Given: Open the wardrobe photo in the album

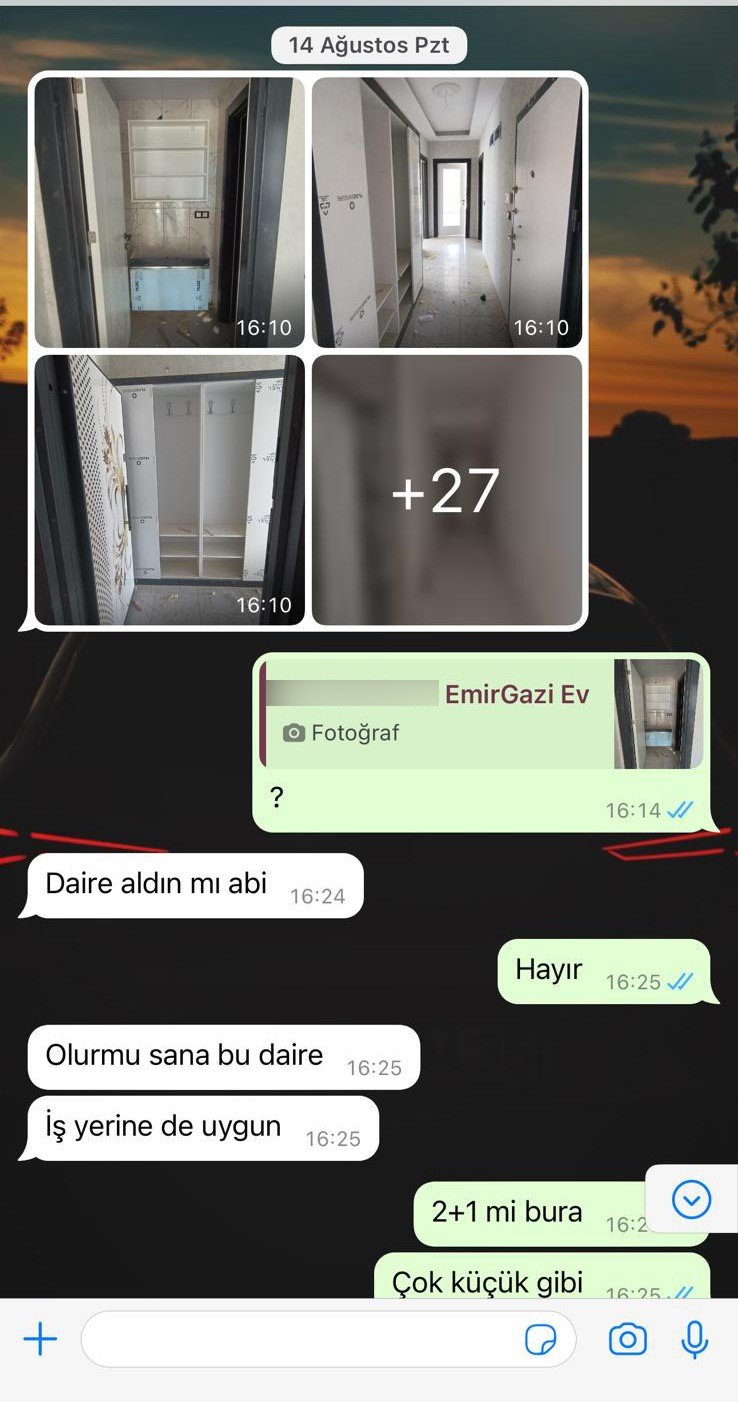Looking at the screenshot, I should coord(169,487).
